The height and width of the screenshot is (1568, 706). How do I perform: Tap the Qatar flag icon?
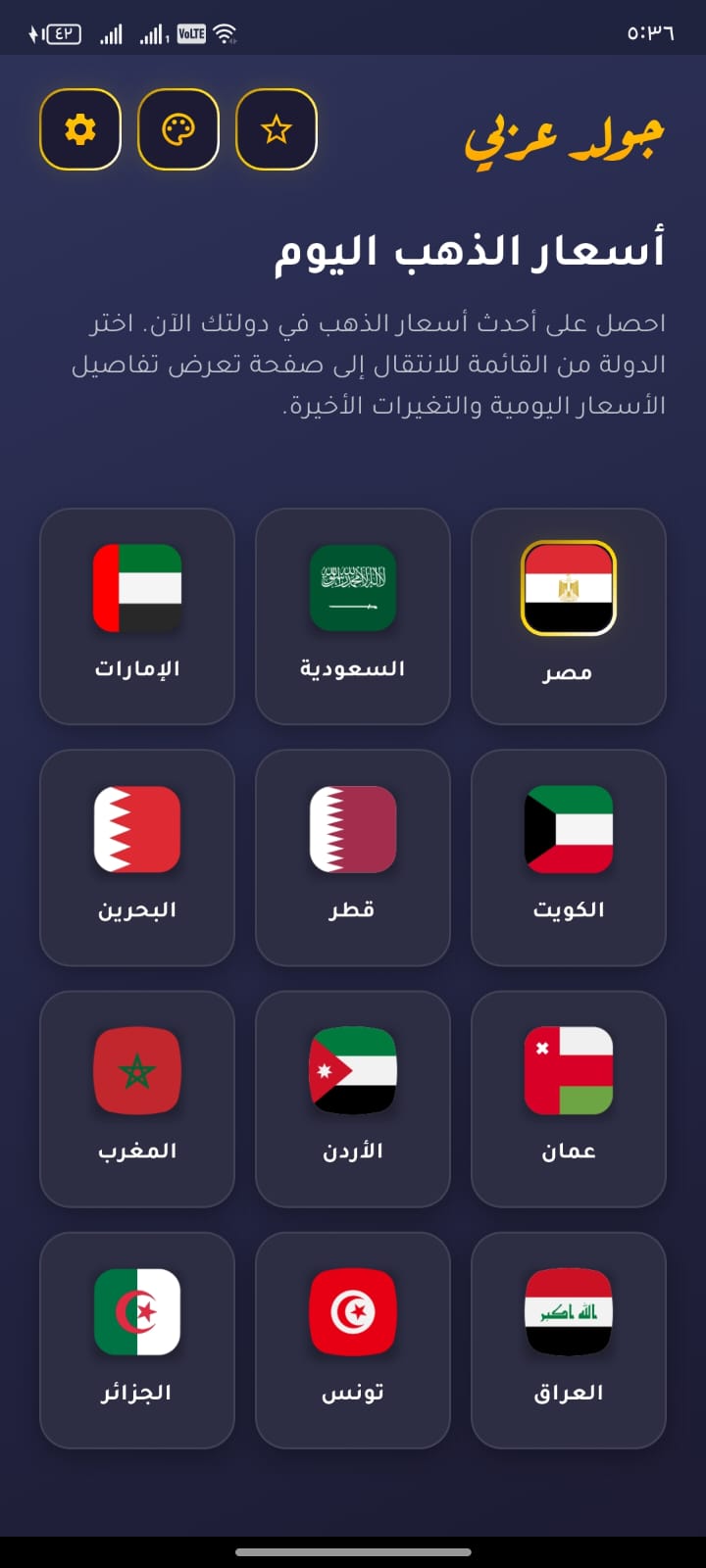353,828
